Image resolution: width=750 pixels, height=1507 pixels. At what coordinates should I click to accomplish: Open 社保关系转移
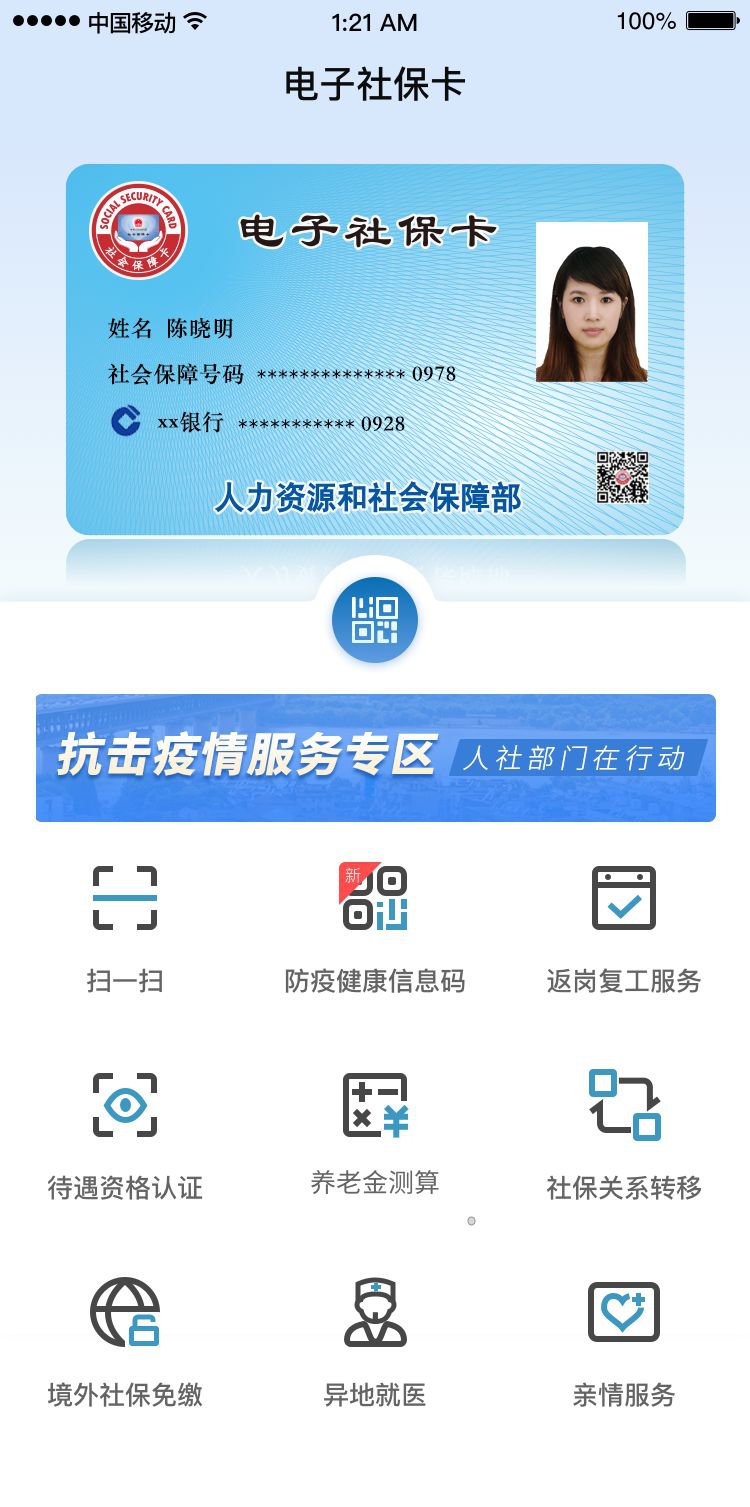point(624,1132)
